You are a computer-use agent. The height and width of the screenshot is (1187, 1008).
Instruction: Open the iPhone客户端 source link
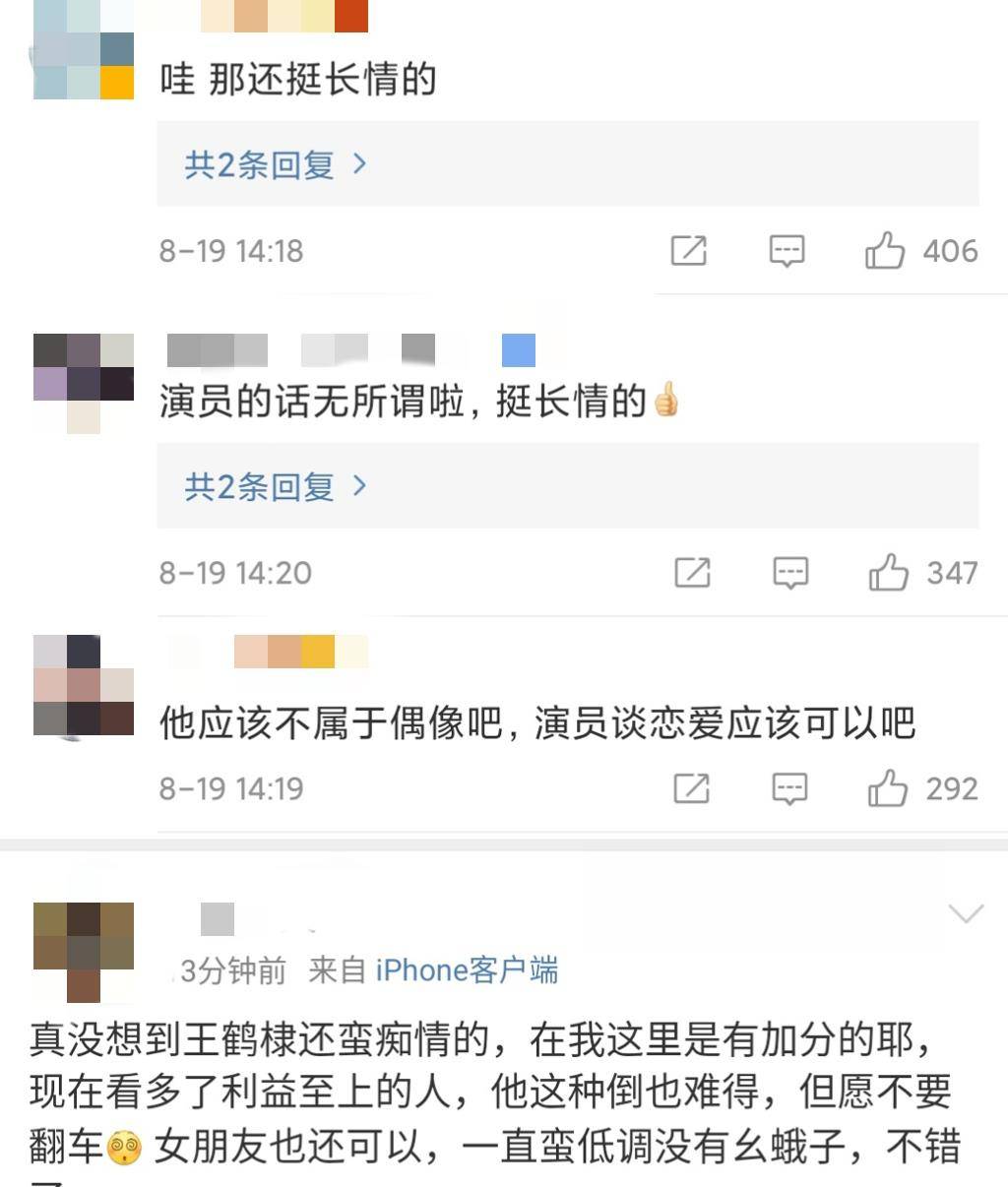click(467, 970)
